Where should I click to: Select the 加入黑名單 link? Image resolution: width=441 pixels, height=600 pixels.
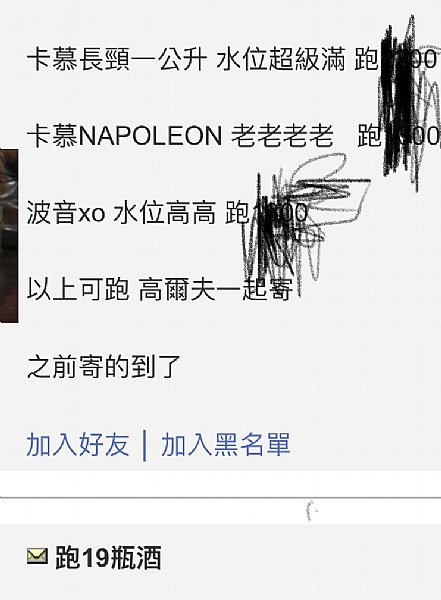(x=225, y=445)
